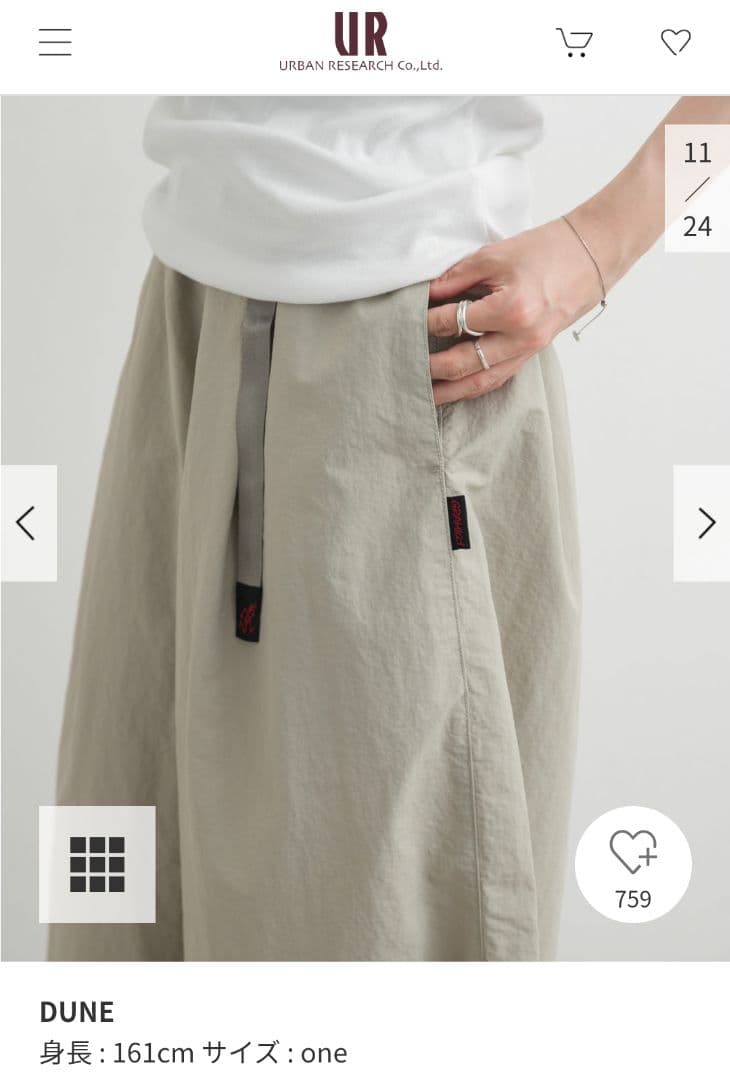Image resolution: width=730 pixels, height=1080 pixels.
Task: Open image thumbnail grid view
Action: click(97, 864)
